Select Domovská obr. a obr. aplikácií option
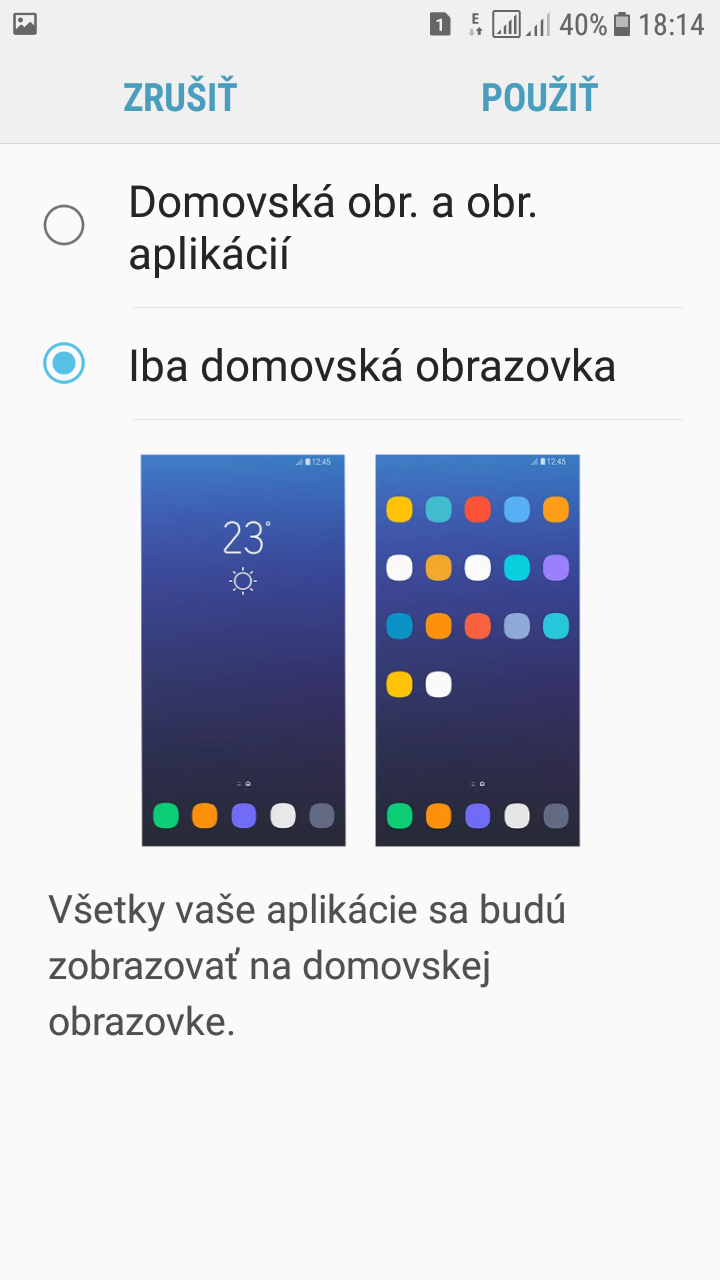720x1280 pixels. pyautogui.click(x=360, y=227)
